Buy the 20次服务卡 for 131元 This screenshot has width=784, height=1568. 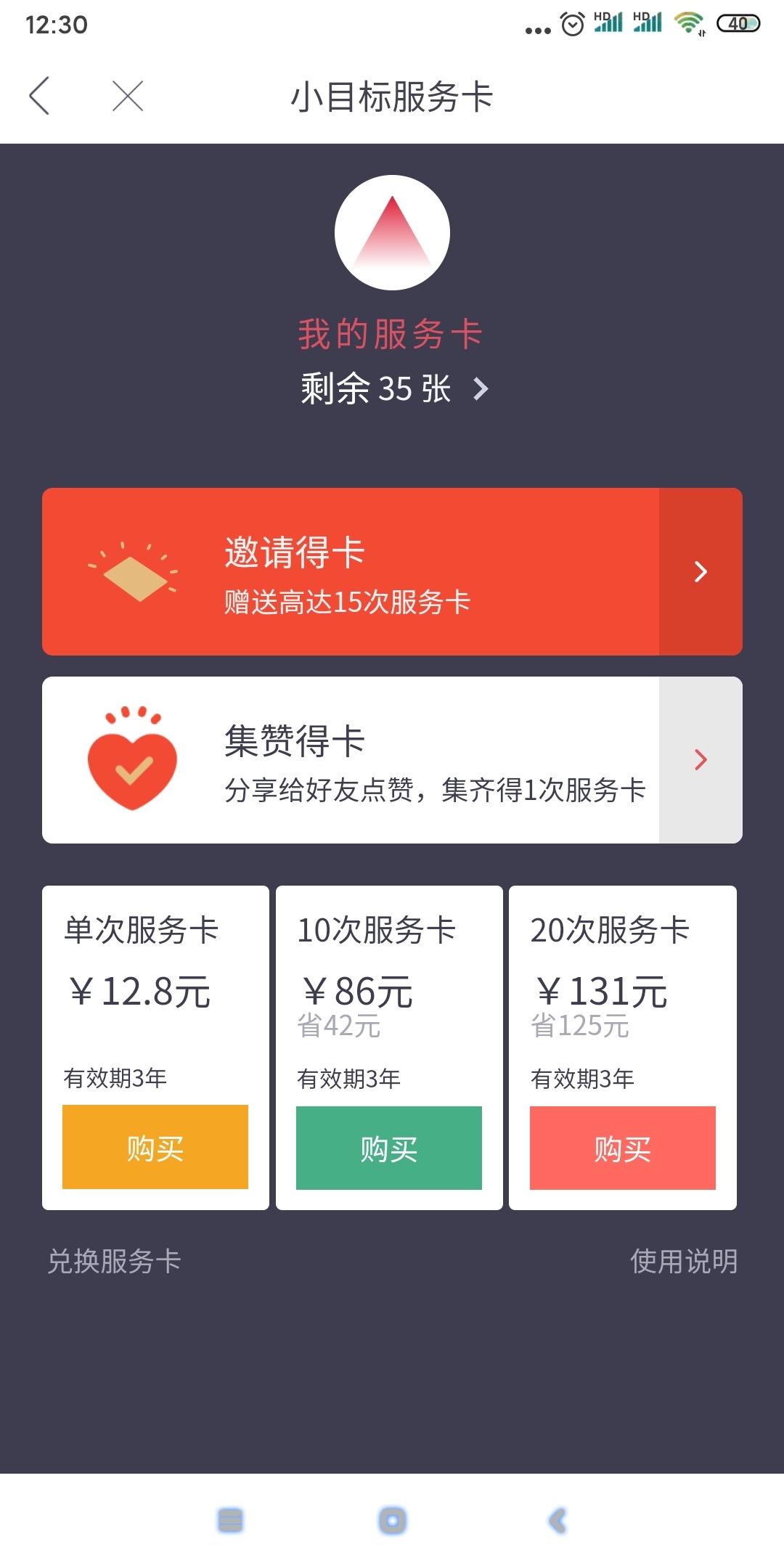pos(623,1148)
